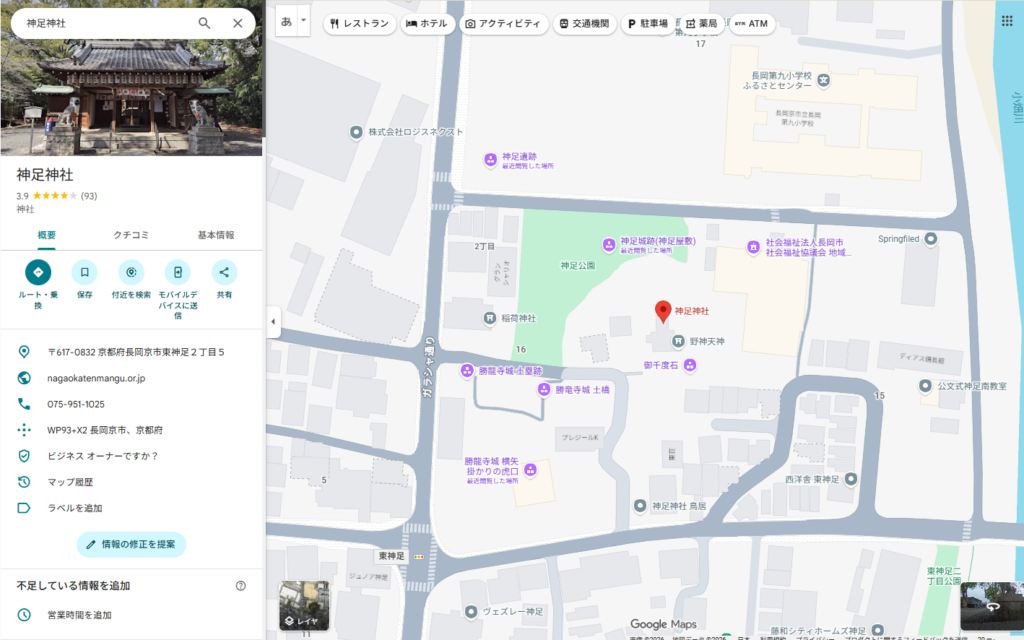Image resolution: width=1024 pixels, height=640 pixels.
Task: Tap the magnifier search icon
Action: (204, 24)
